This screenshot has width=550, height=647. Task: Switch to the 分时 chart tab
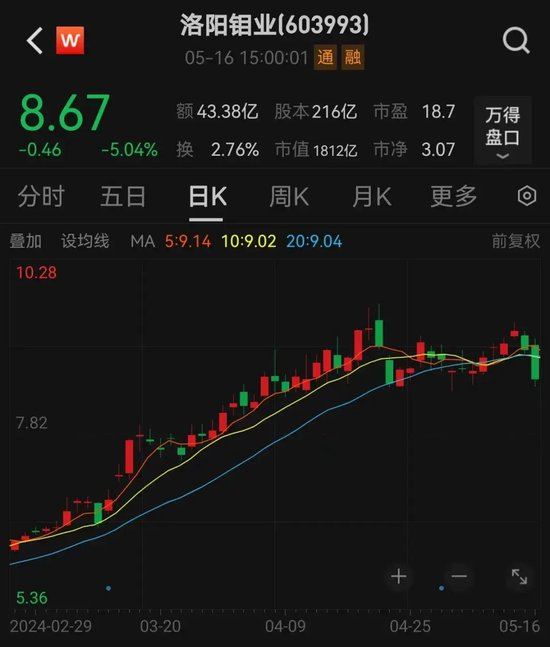(x=41, y=196)
